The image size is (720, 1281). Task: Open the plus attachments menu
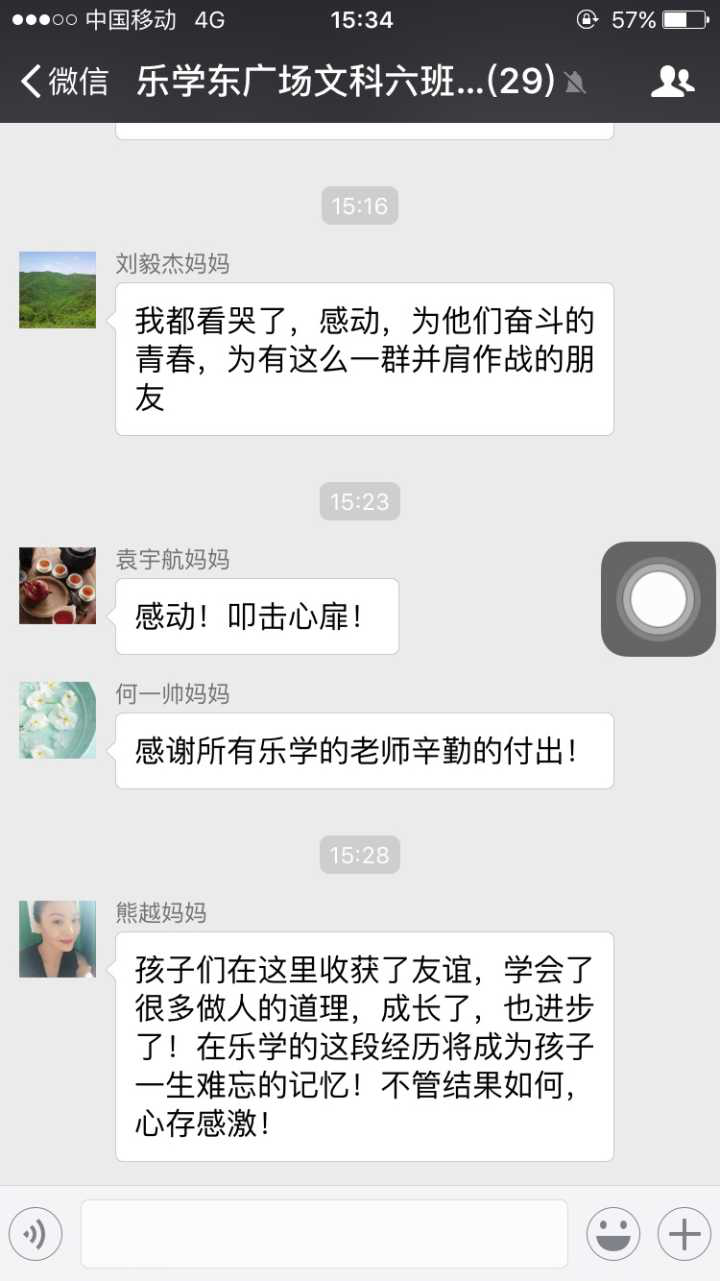[684, 1234]
